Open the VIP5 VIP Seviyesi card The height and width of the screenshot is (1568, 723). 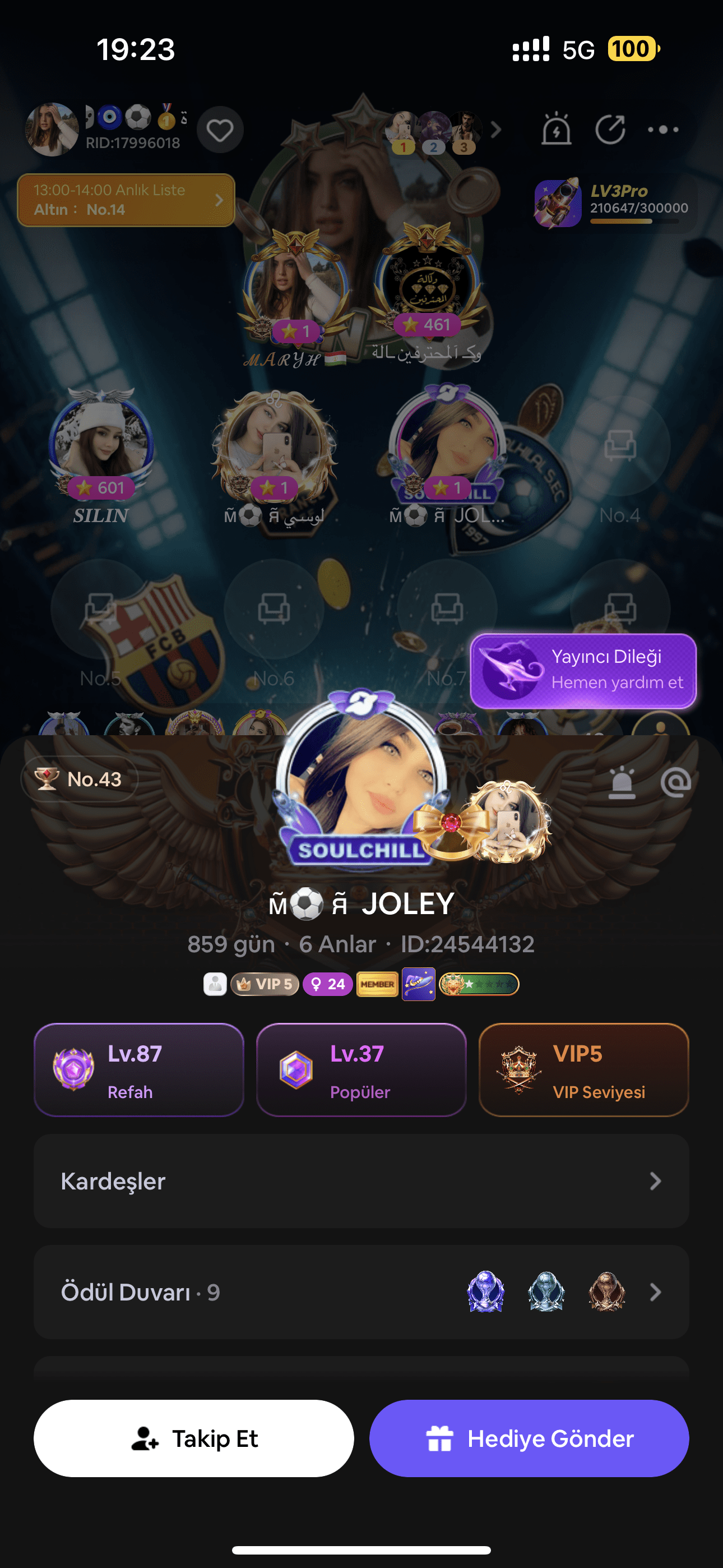tap(583, 1070)
